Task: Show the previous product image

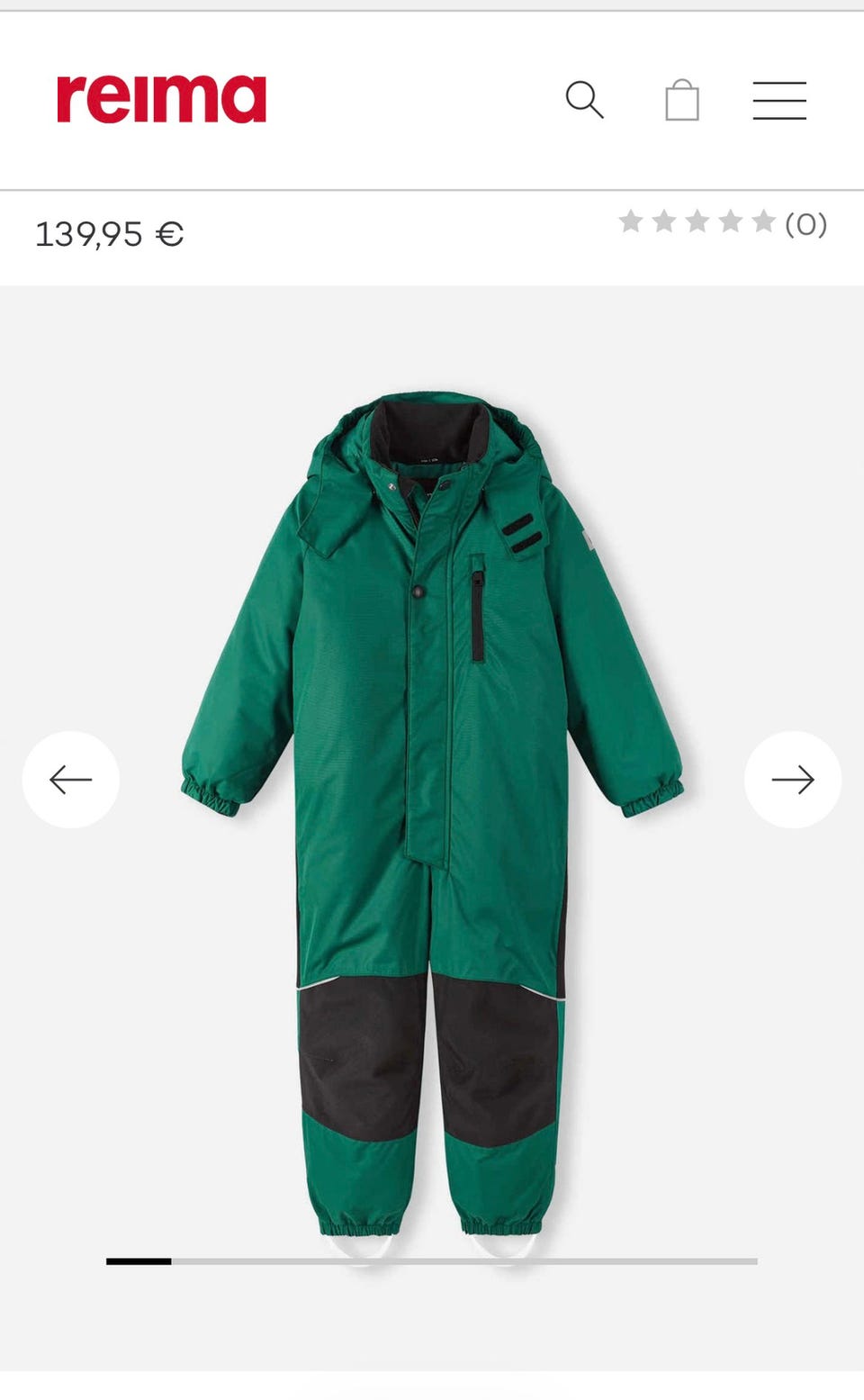Action: pyautogui.click(x=71, y=780)
